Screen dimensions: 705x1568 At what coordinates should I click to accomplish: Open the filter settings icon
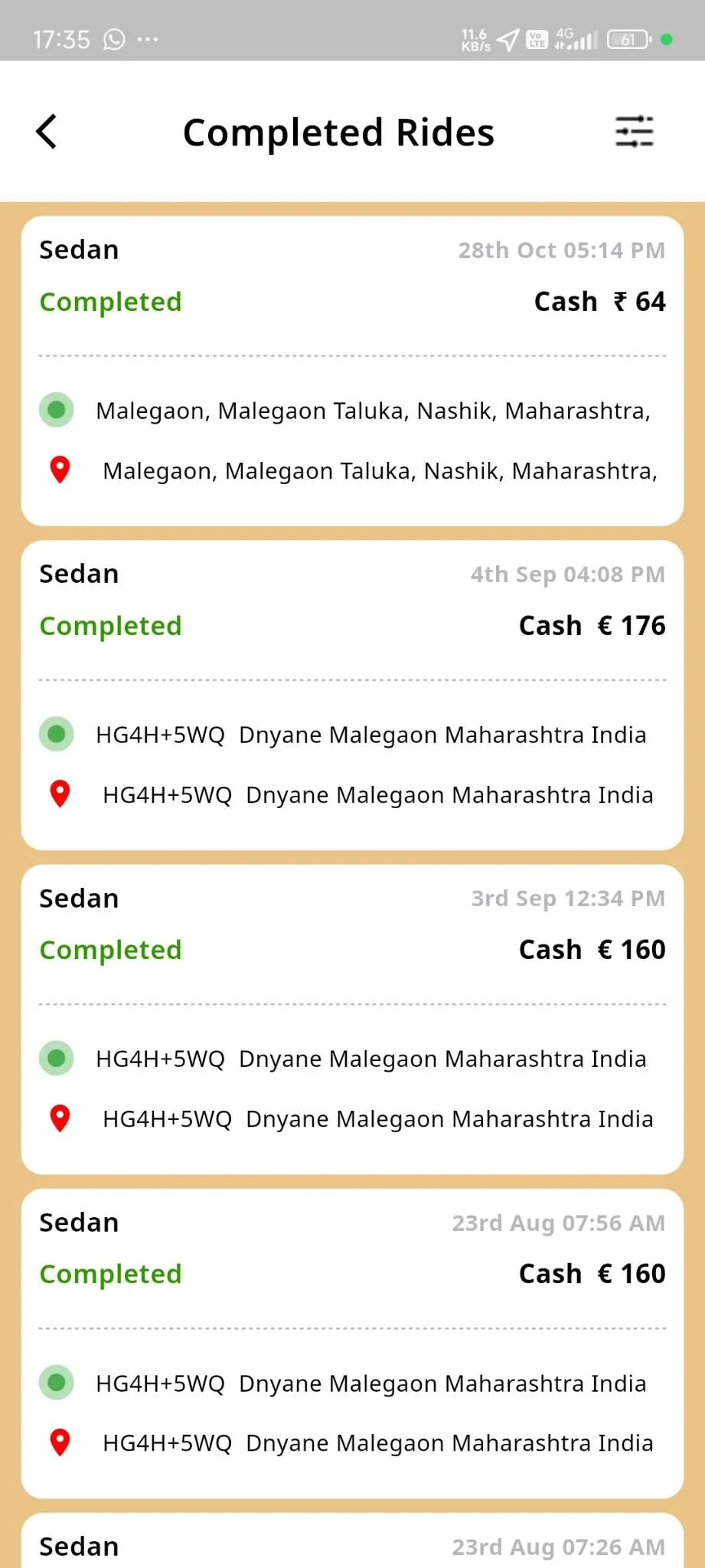click(634, 131)
